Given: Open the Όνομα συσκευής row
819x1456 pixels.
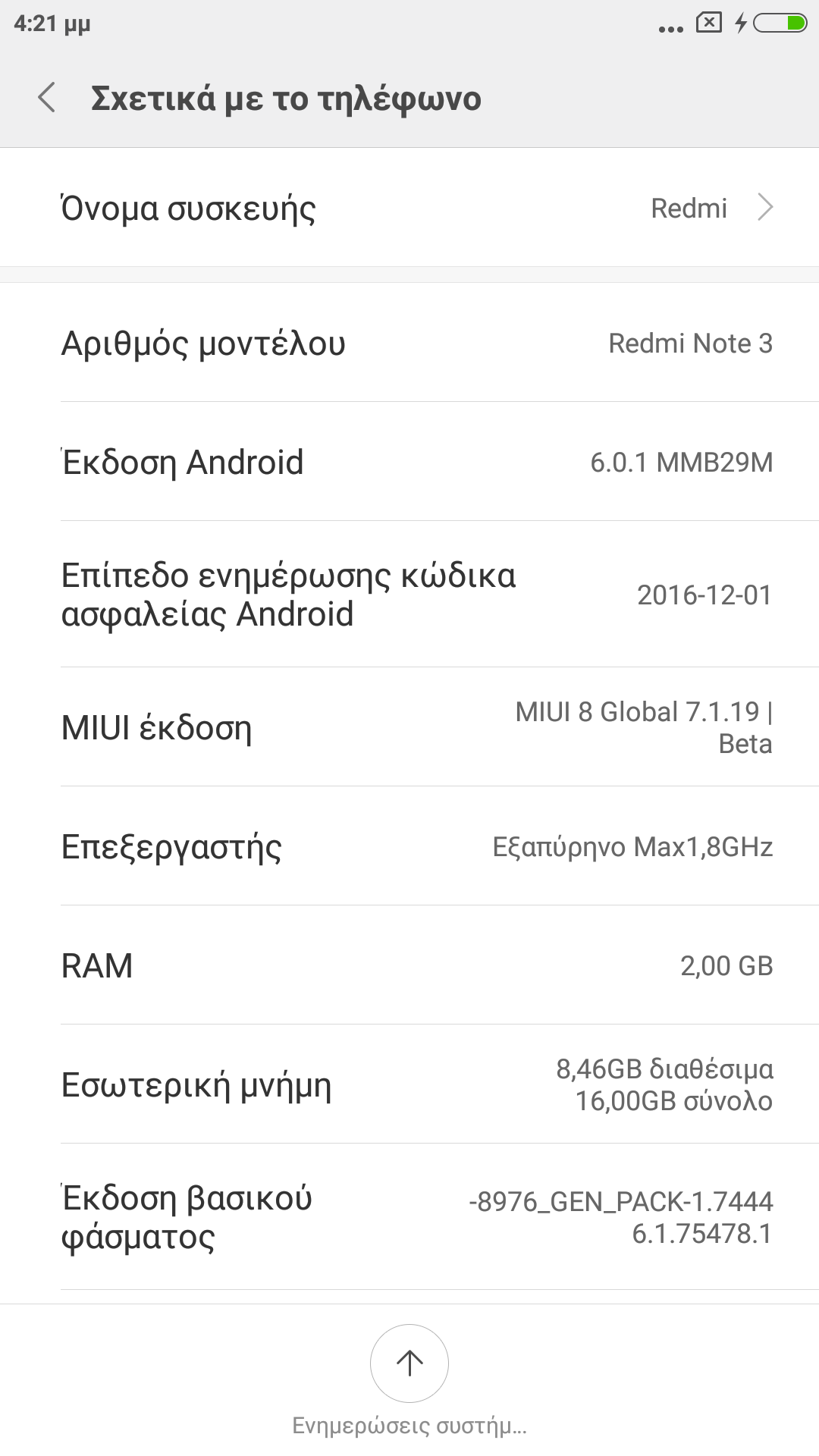Looking at the screenshot, I should [x=409, y=208].
